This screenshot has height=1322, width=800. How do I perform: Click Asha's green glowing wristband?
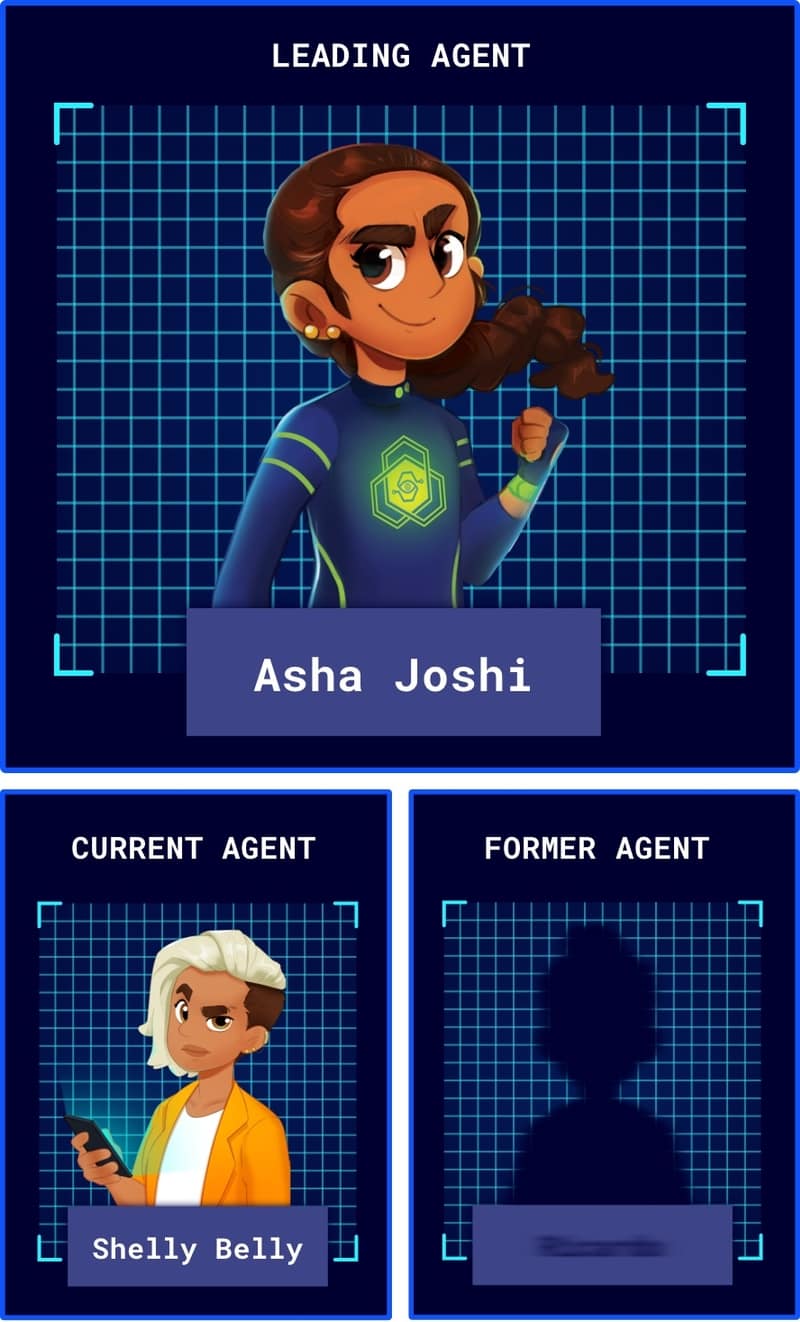(524, 489)
